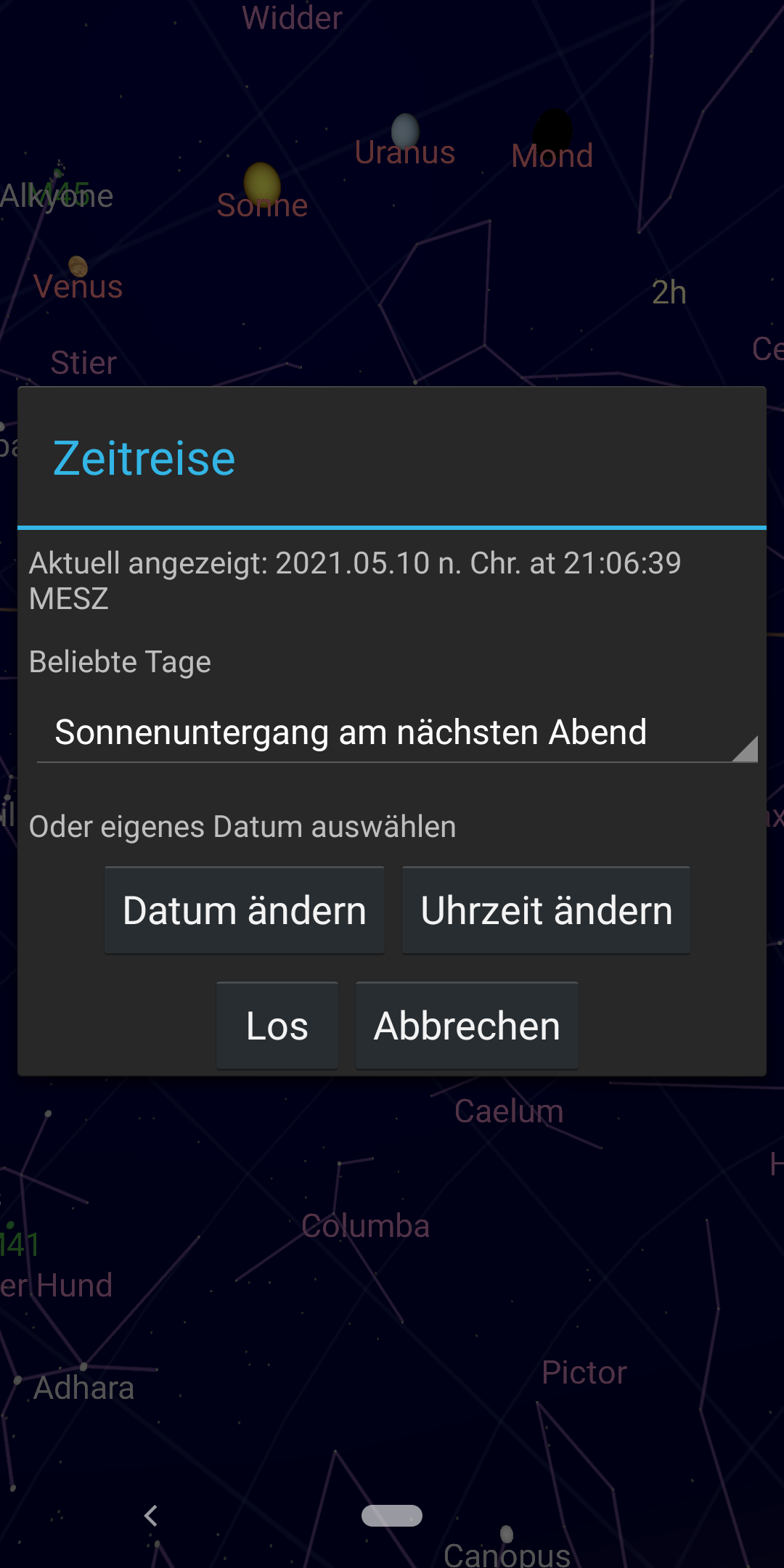Screen dimensions: 784x1568
Task: Open the Beliebte Tage dropdown
Action: 396,733
